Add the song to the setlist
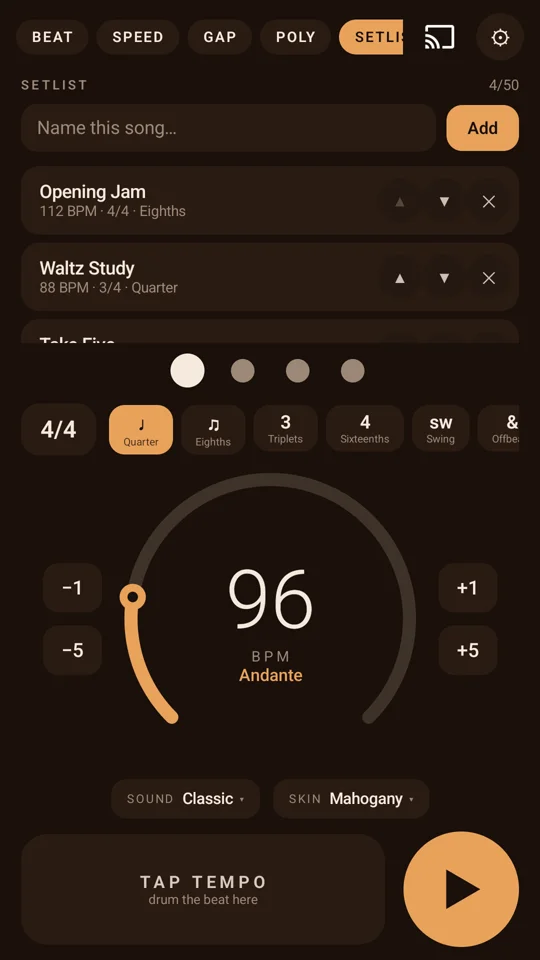 [482, 128]
